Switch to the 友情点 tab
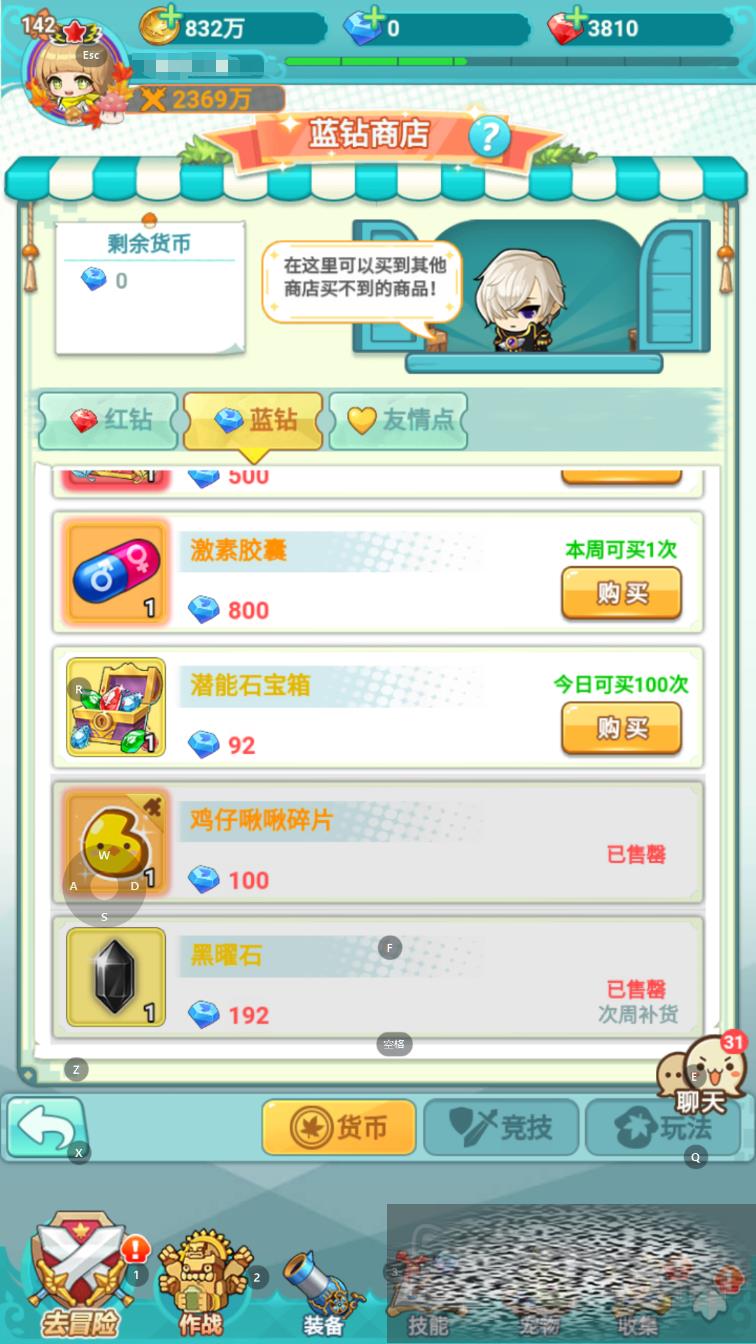 (398, 420)
